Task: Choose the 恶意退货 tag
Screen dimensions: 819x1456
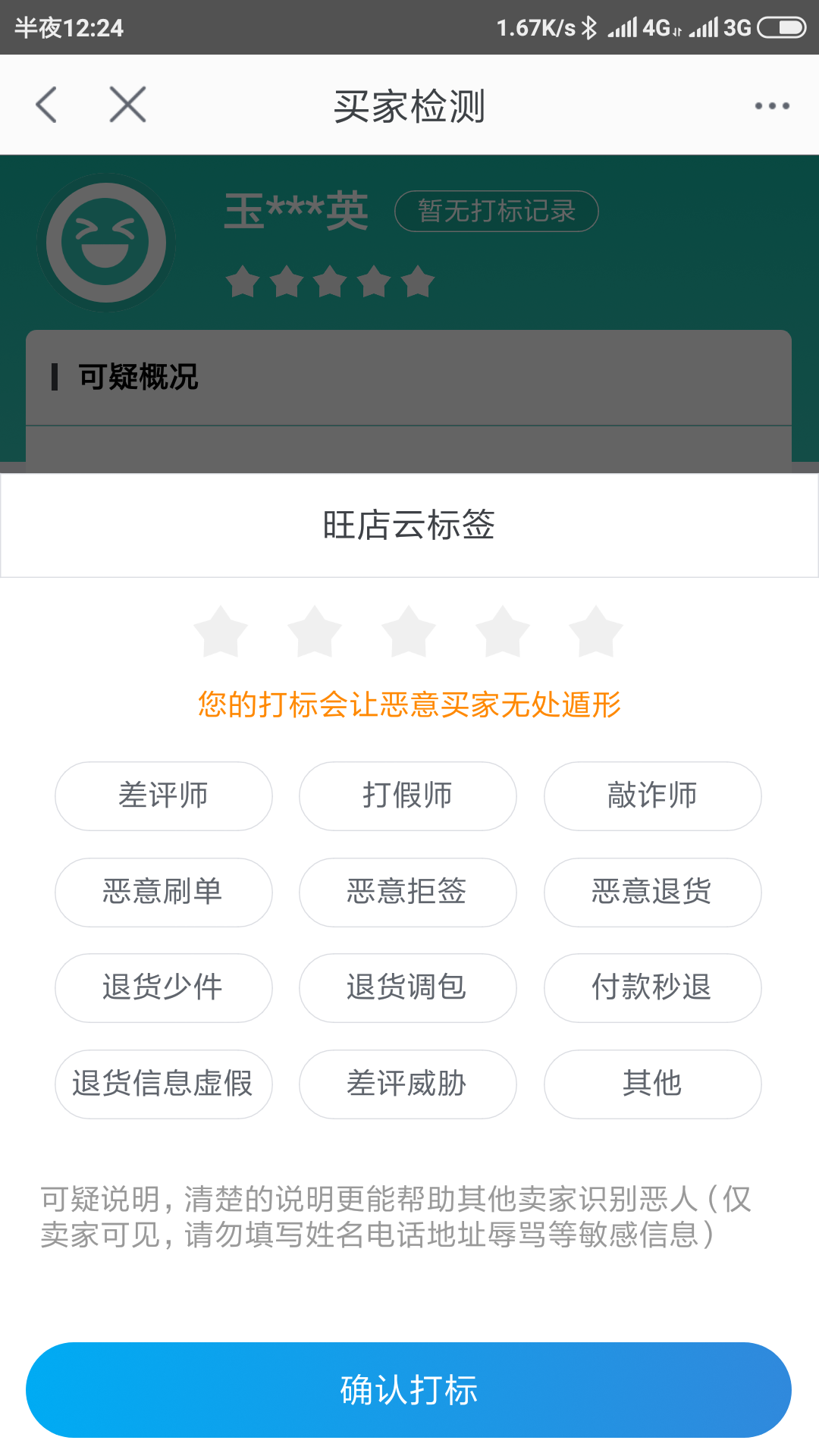Action: click(652, 892)
